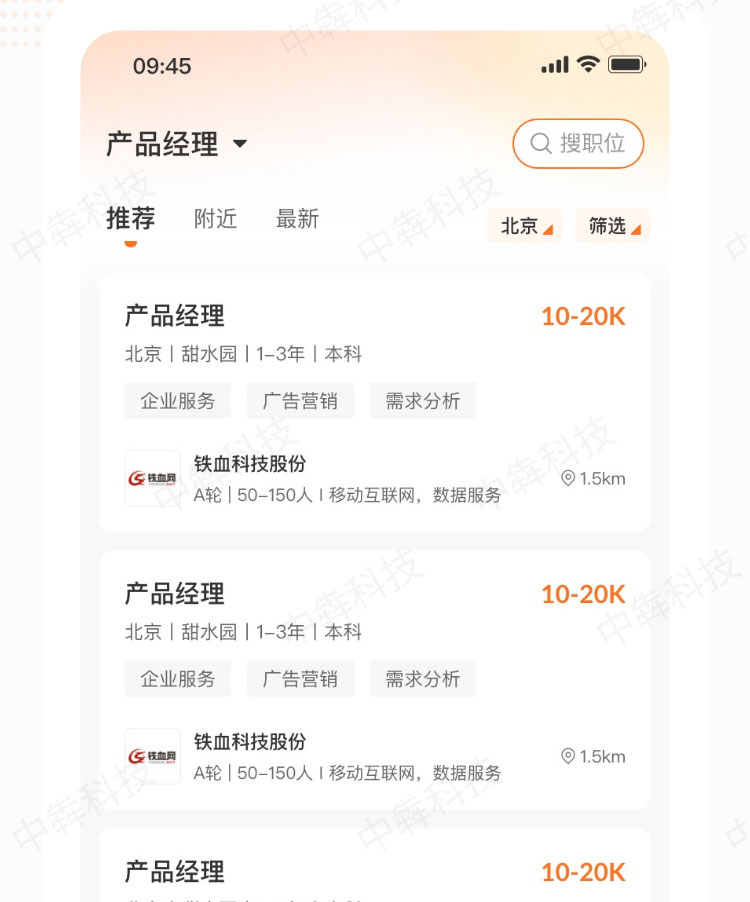This screenshot has width=750, height=902.
Task: Change the city from 北京
Action: (x=524, y=226)
